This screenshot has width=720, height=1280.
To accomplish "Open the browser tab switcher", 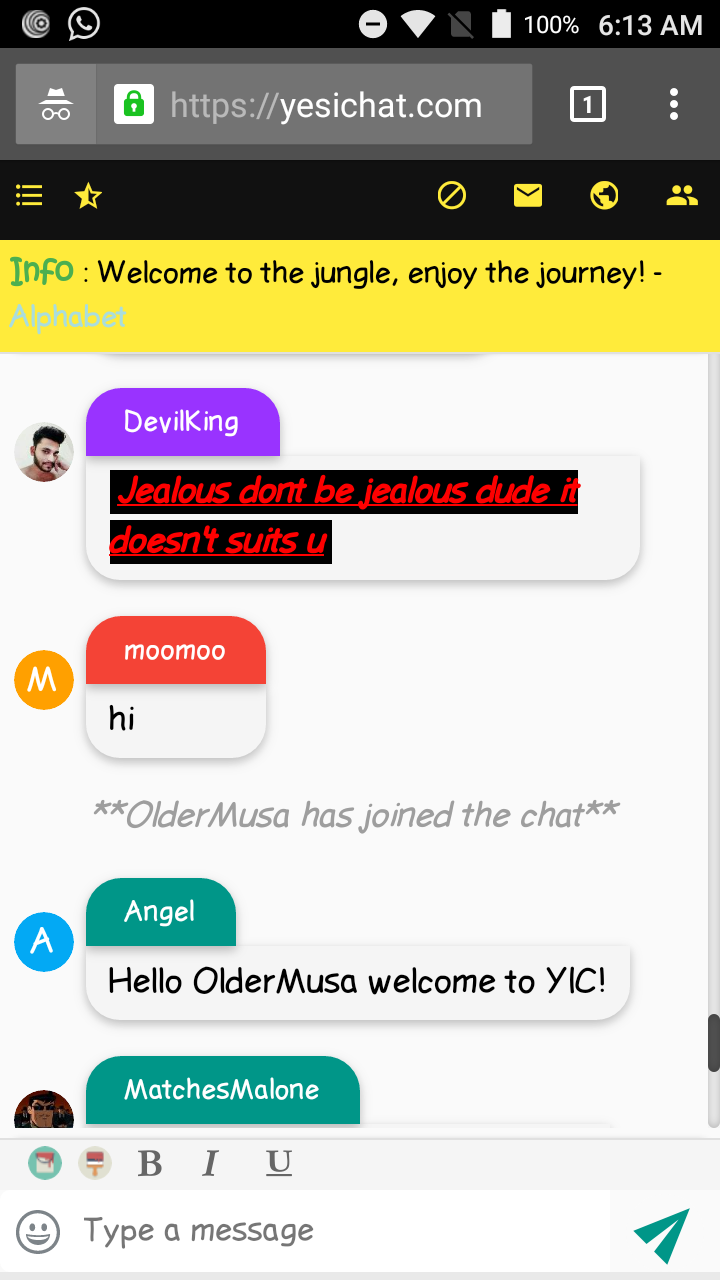I will (587, 105).
